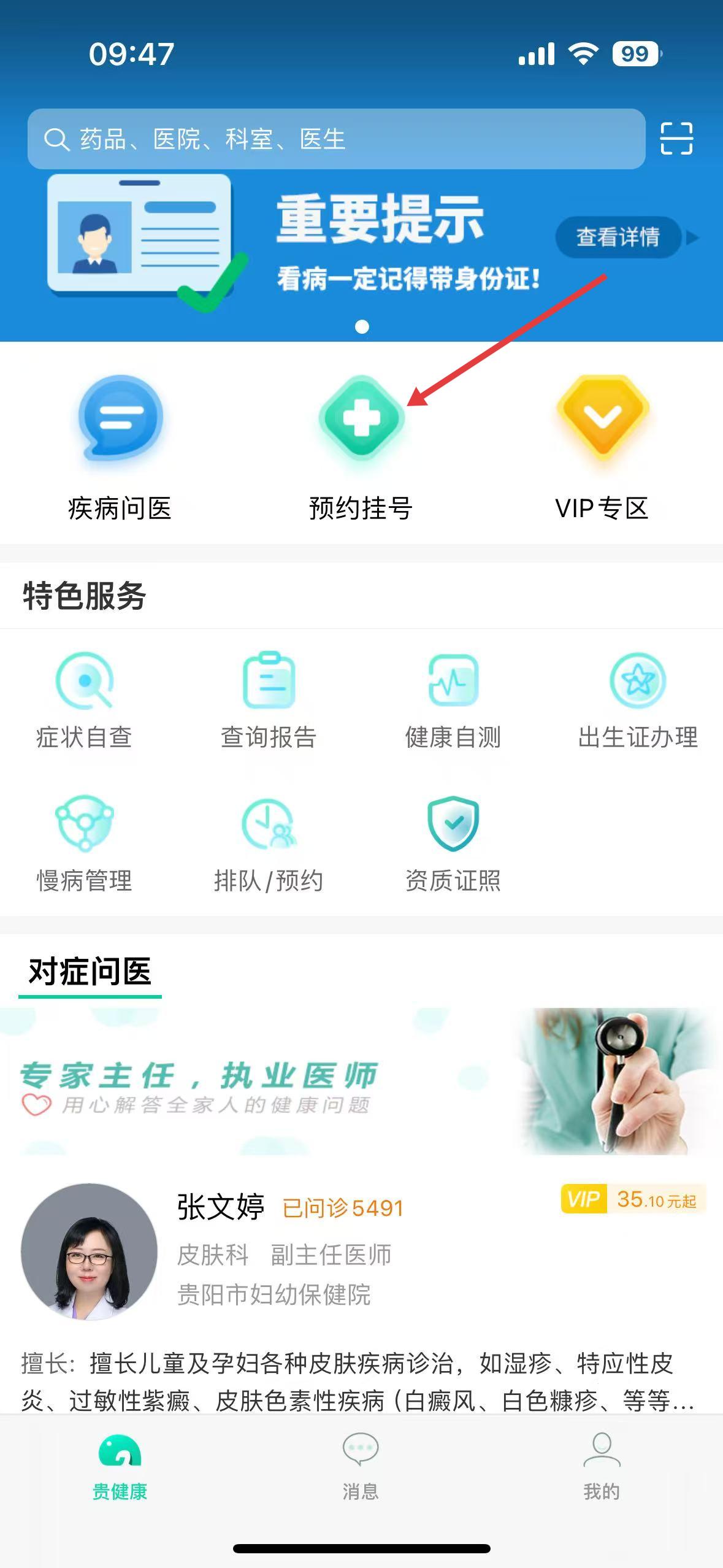Open the 专家主任，执业医师 banner
The width and height of the screenshot is (723, 1568).
click(x=361, y=1082)
